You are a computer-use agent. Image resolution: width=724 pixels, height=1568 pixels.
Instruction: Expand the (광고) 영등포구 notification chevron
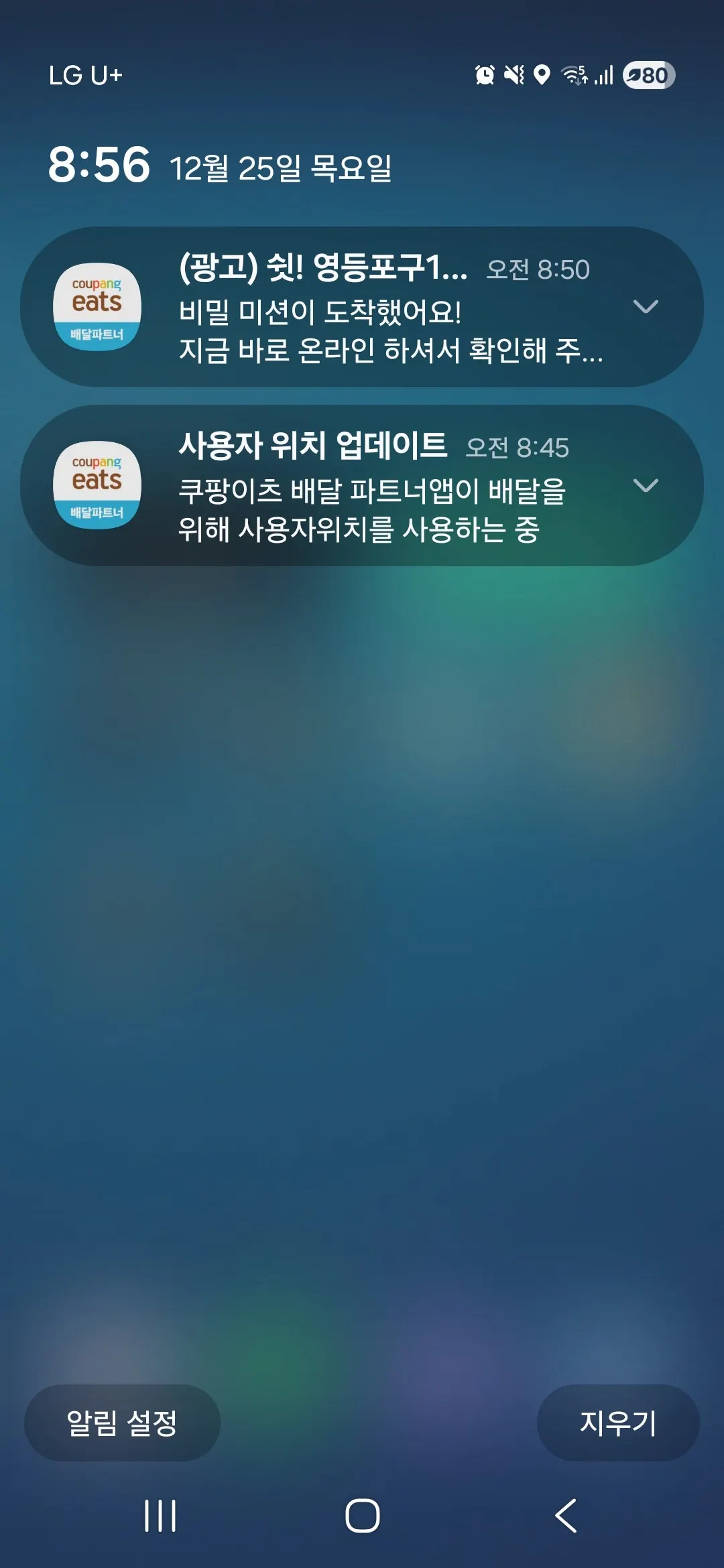point(646,307)
